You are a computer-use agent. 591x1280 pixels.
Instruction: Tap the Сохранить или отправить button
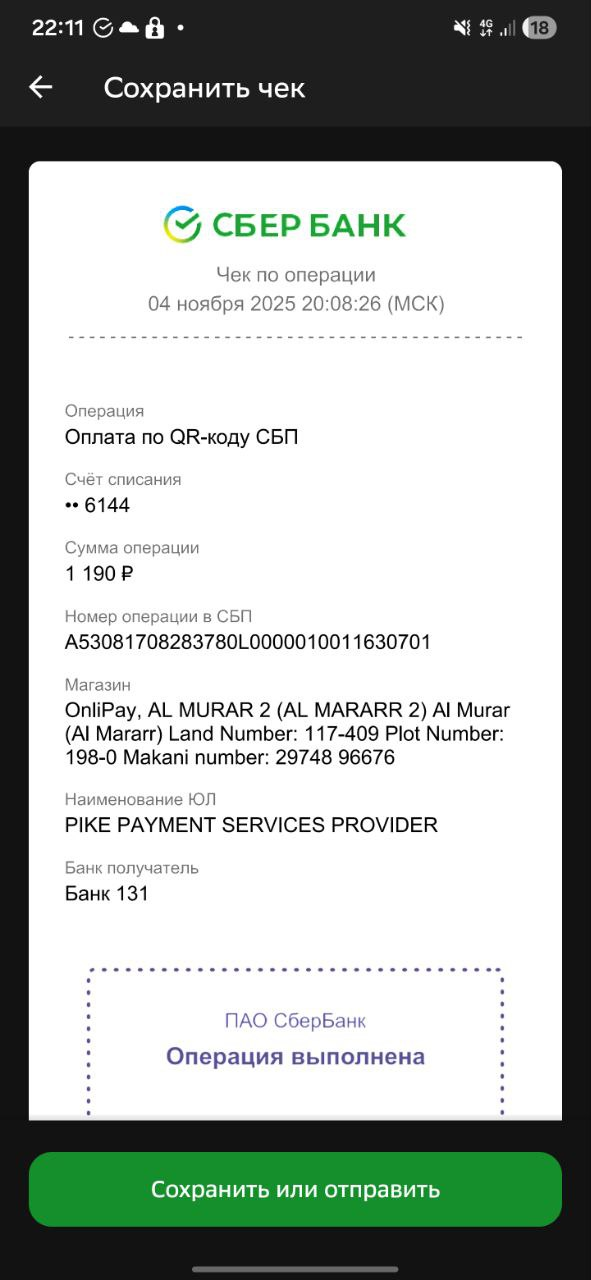[x=295, y=1189]
